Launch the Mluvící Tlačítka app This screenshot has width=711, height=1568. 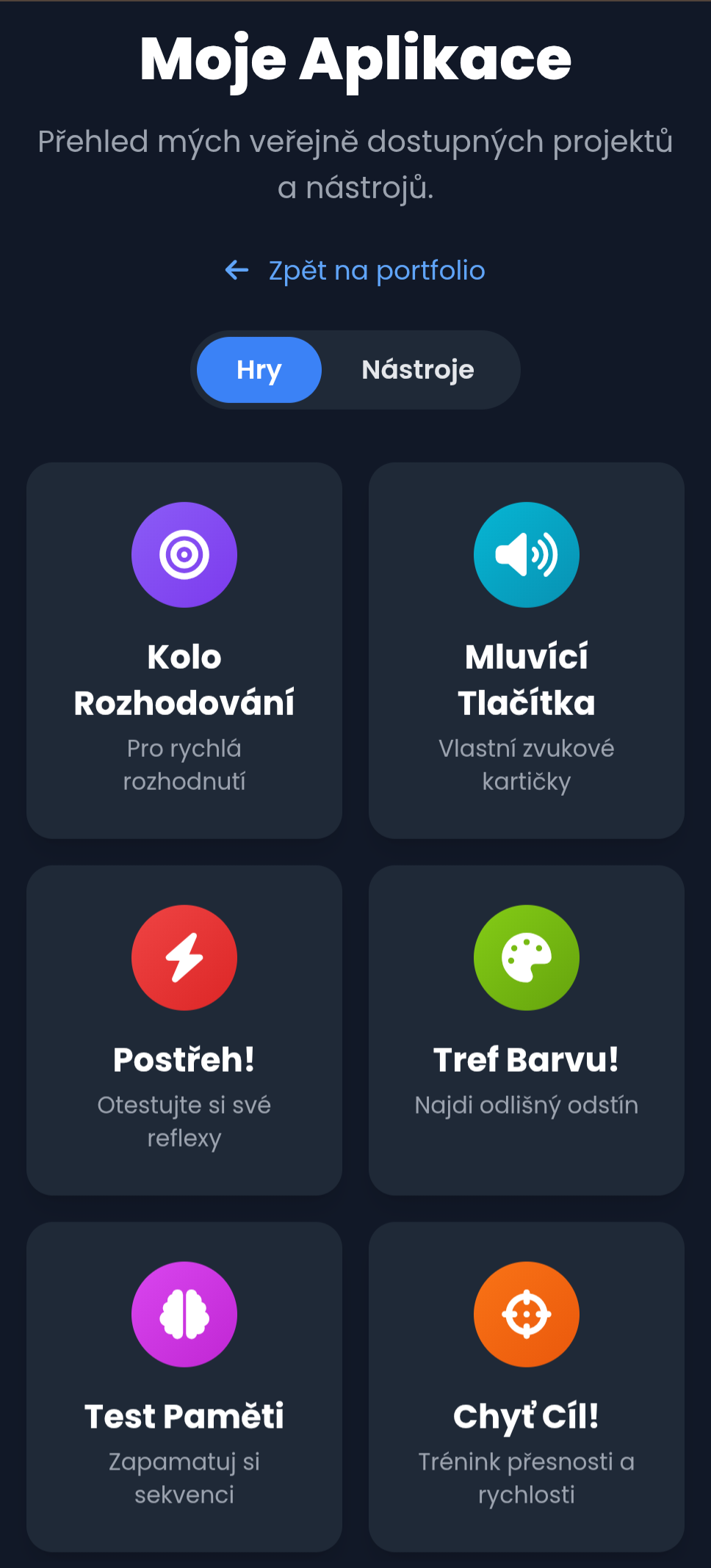526,650
